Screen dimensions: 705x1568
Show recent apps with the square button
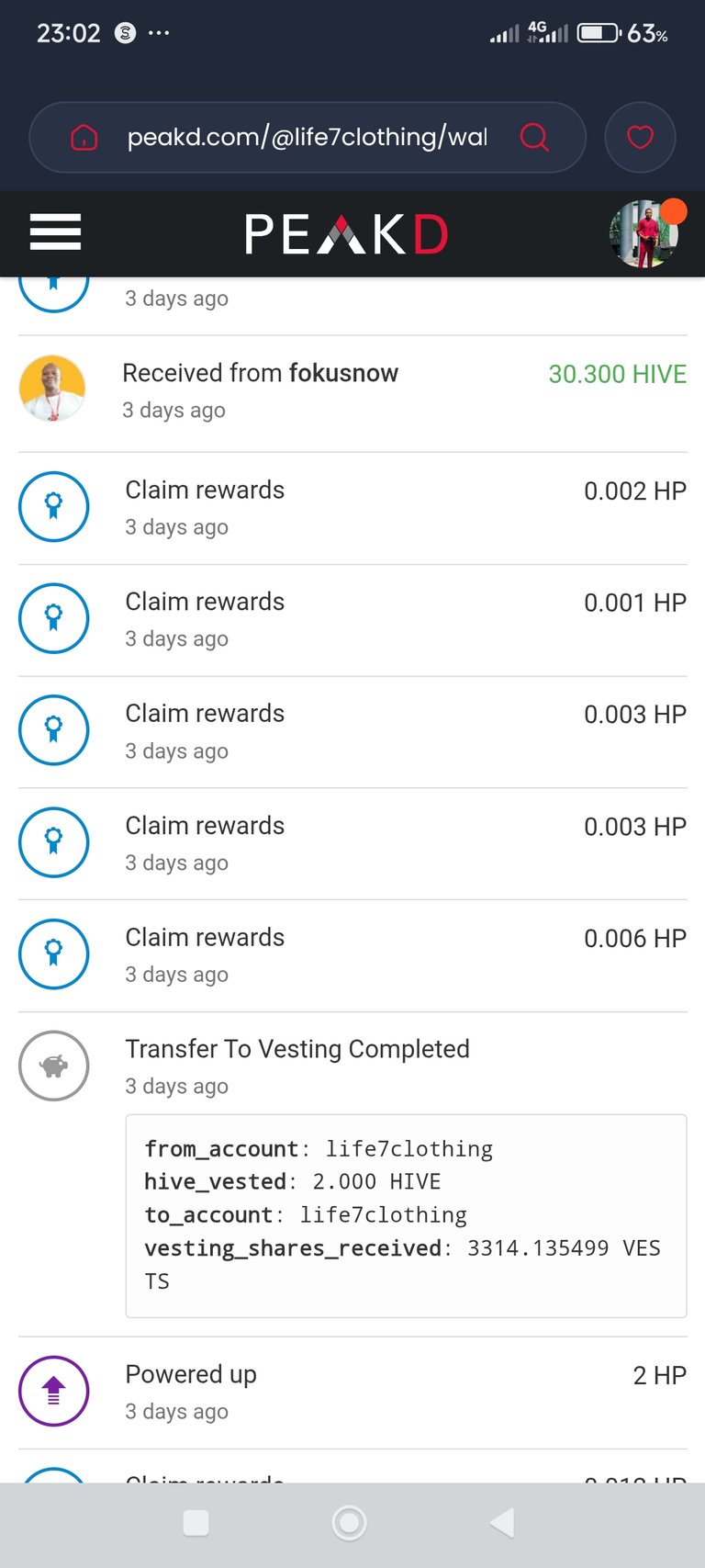196,1522
